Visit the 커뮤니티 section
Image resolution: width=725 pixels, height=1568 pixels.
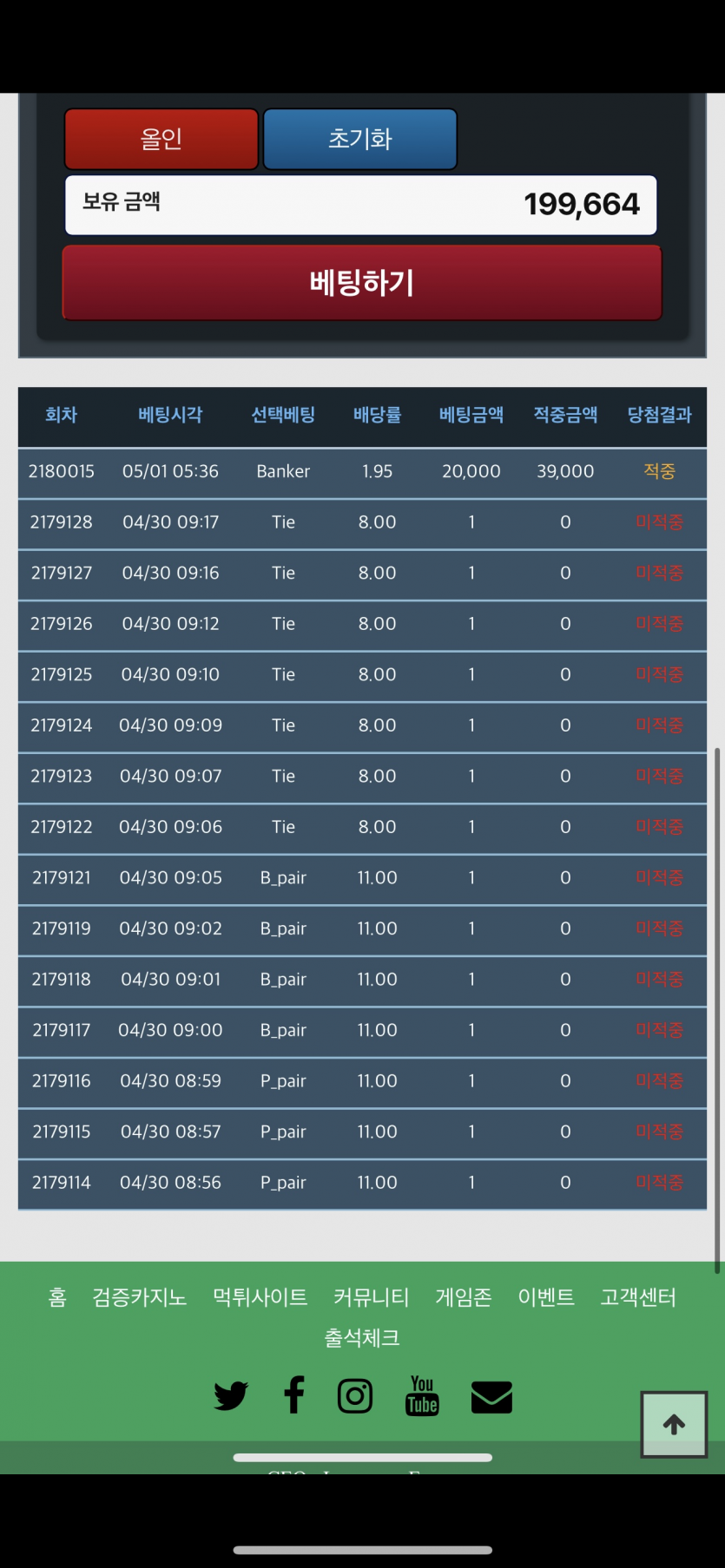click(x=371, y=1297)
